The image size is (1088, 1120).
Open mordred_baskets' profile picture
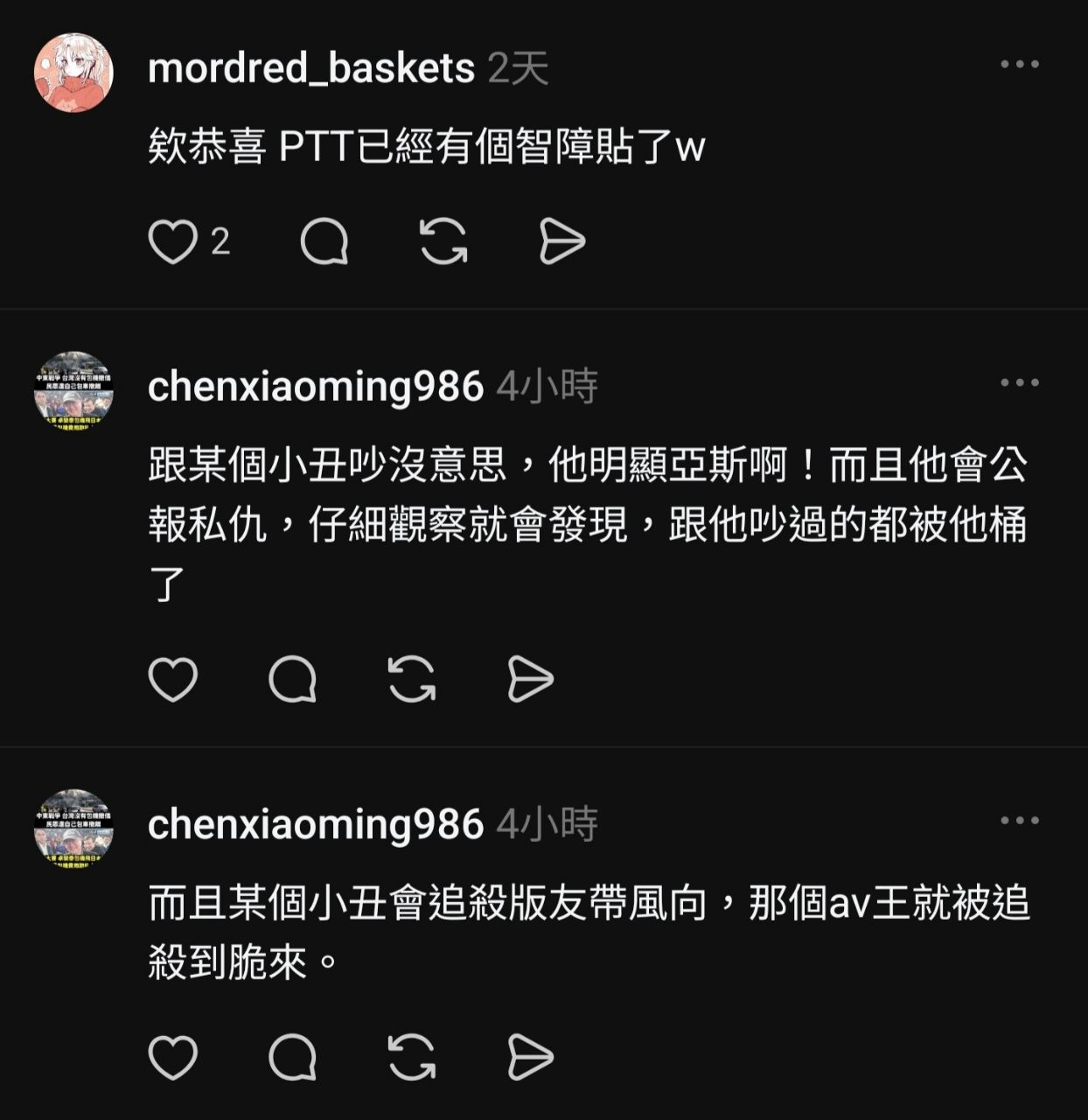pos(73,73)
